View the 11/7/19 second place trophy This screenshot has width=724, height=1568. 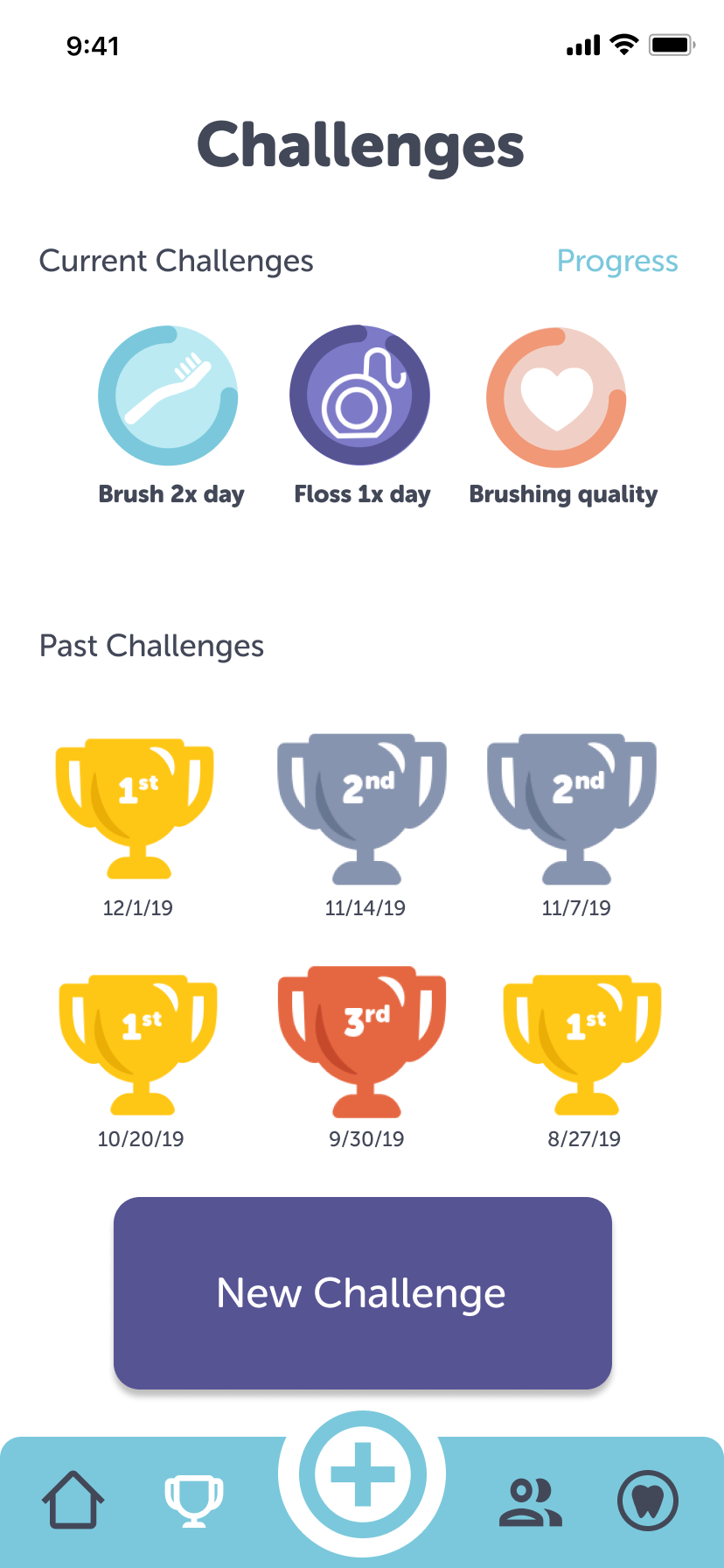[x=572, y=808]
